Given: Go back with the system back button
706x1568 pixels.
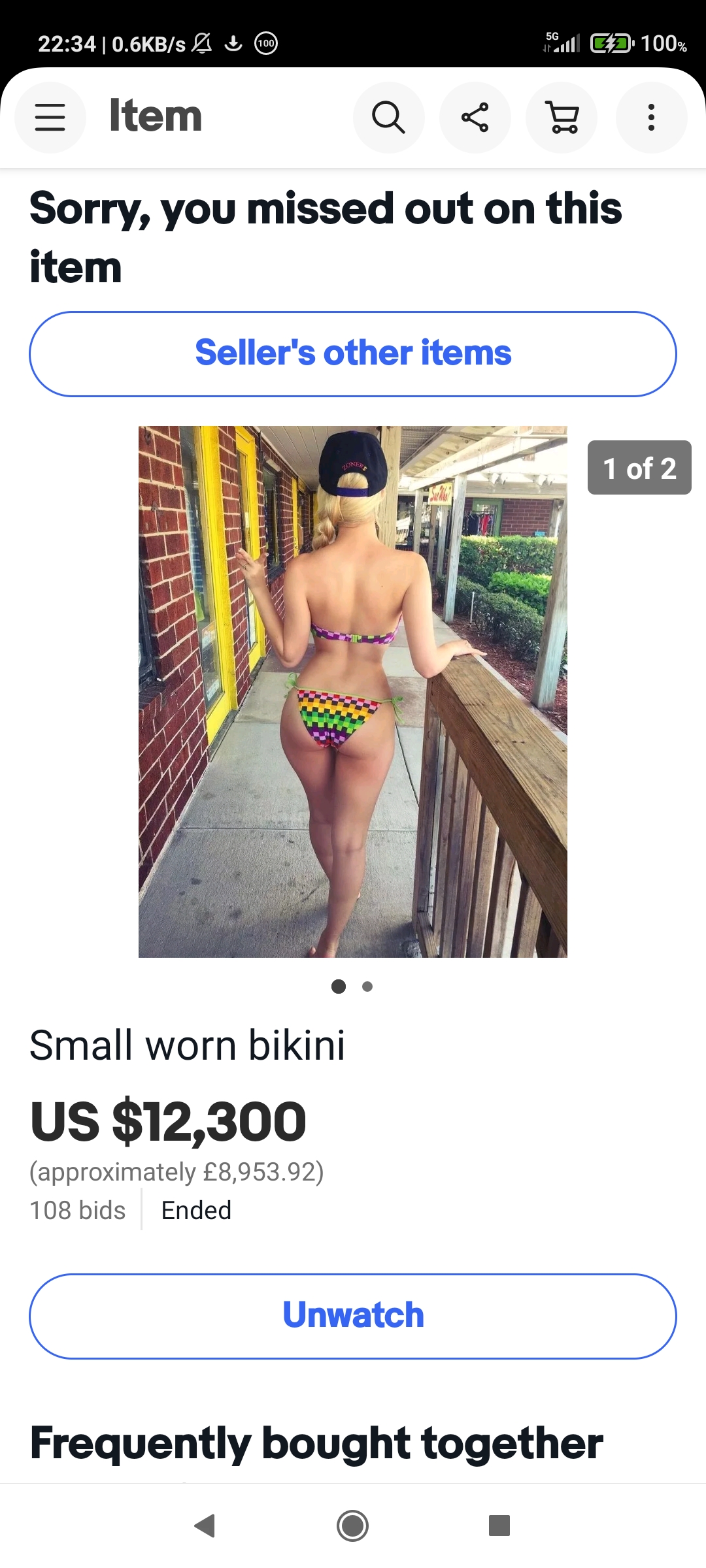Looking at the screenshot, I should coord(205,1526).
